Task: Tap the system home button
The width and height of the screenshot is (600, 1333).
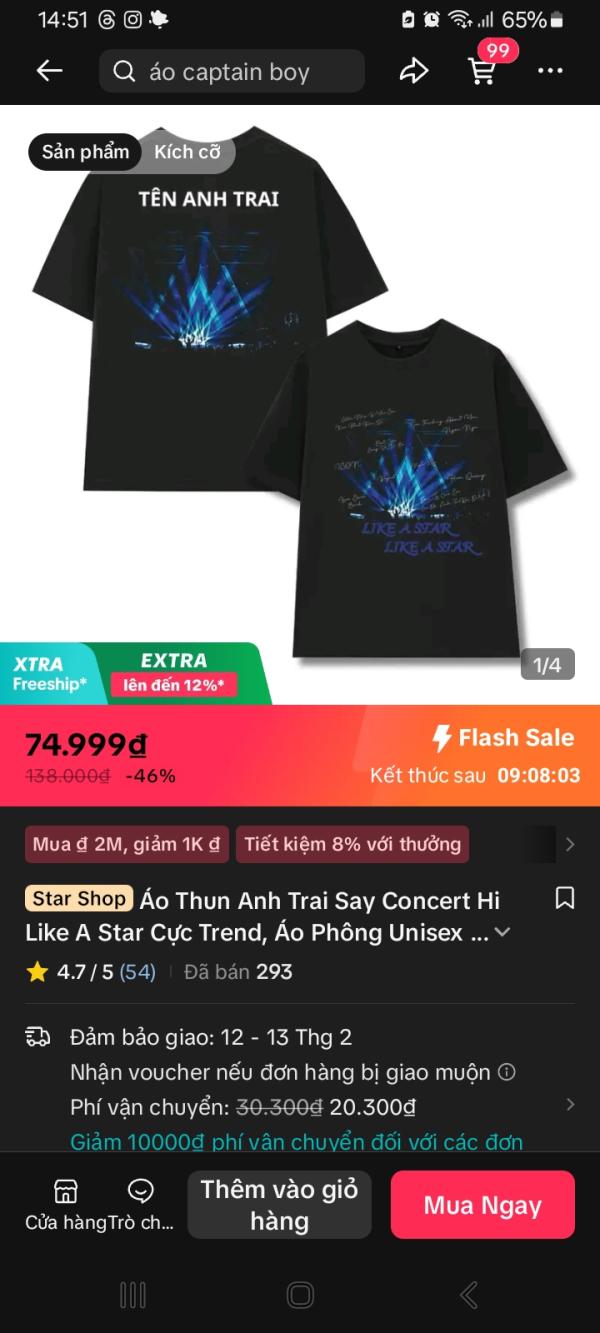Action: pyautogui.click(x=300, y=1295)
